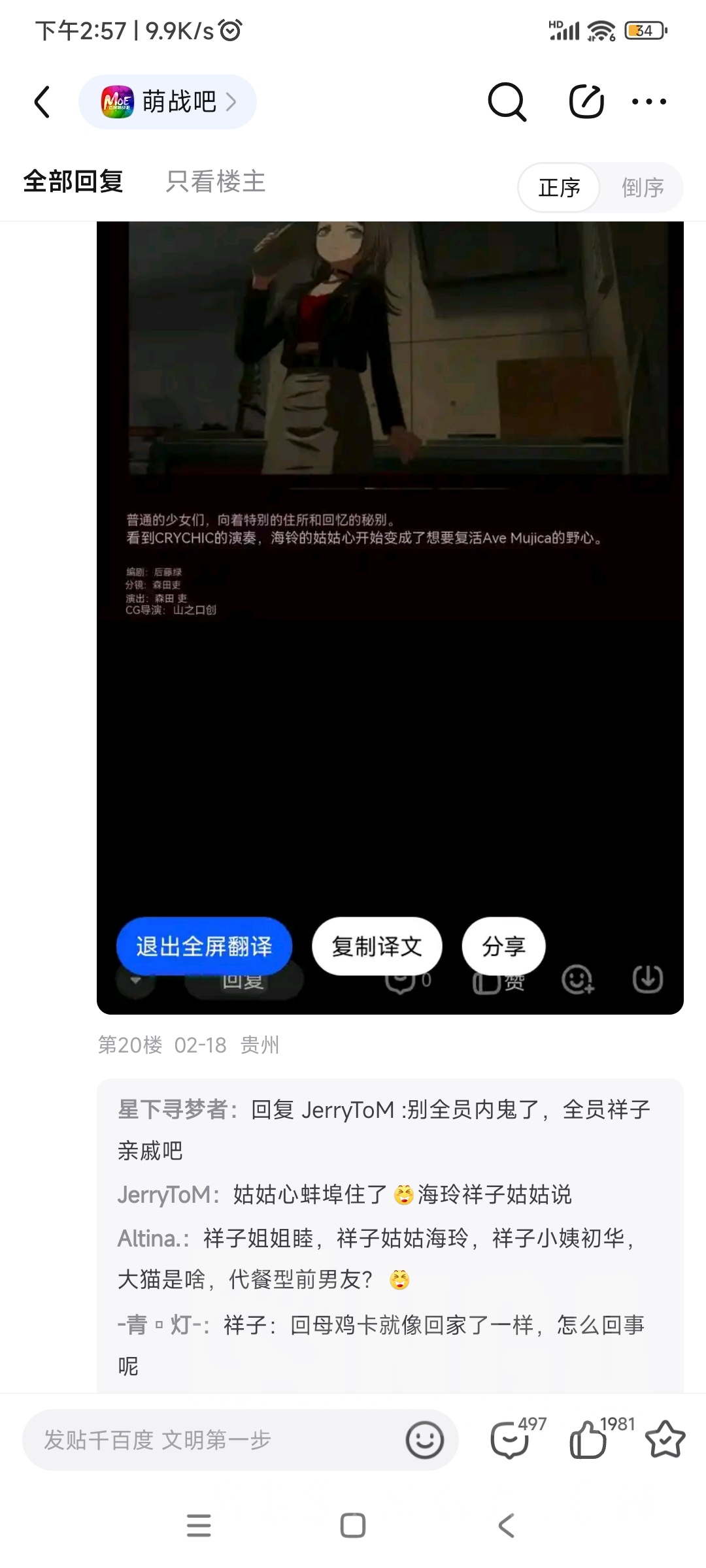Open the 萌战吧 forum chip
706x1568 pixels.
coord(167,102)
